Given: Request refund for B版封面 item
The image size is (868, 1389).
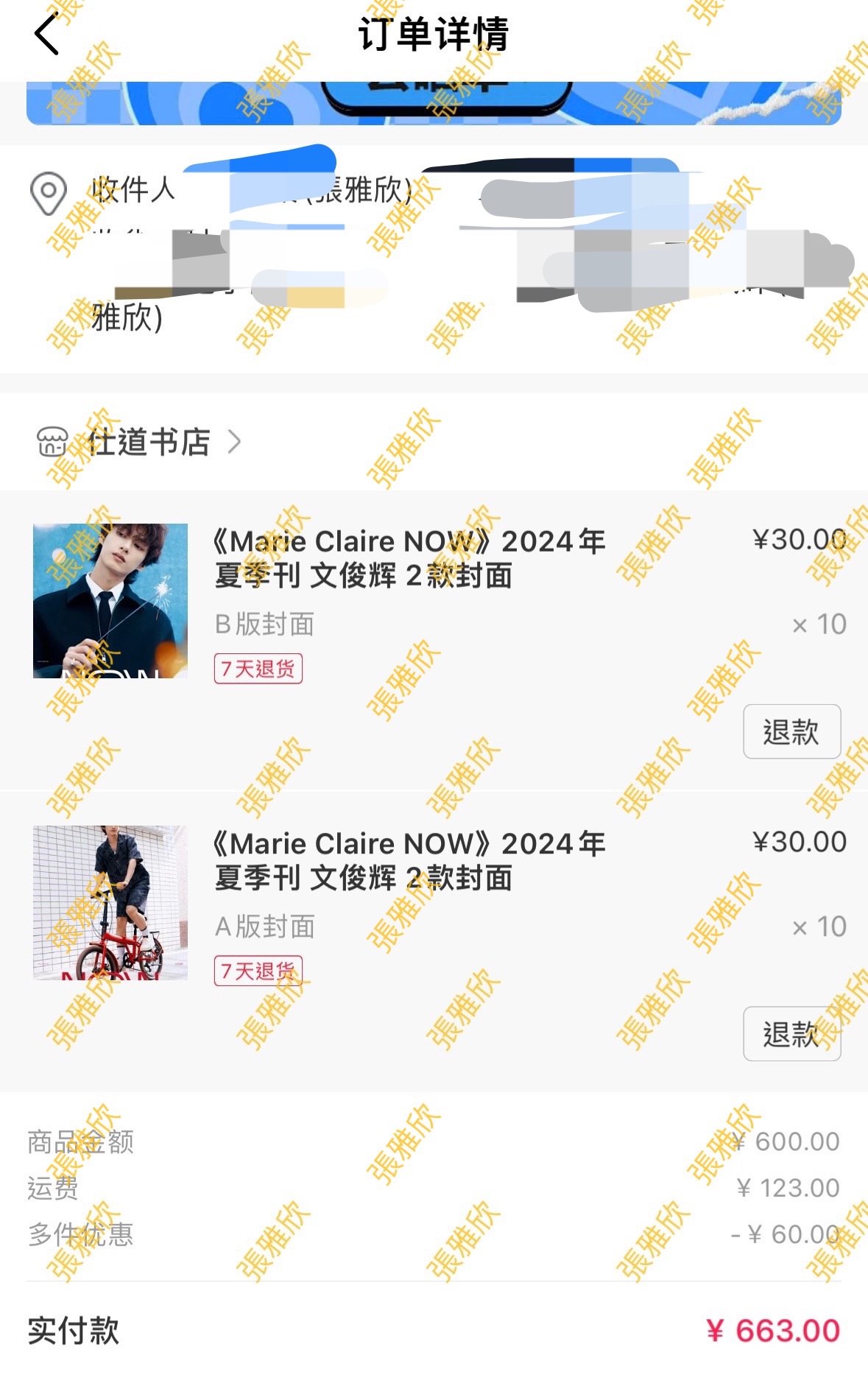Looking at the screenshot, I should point(791,731).
